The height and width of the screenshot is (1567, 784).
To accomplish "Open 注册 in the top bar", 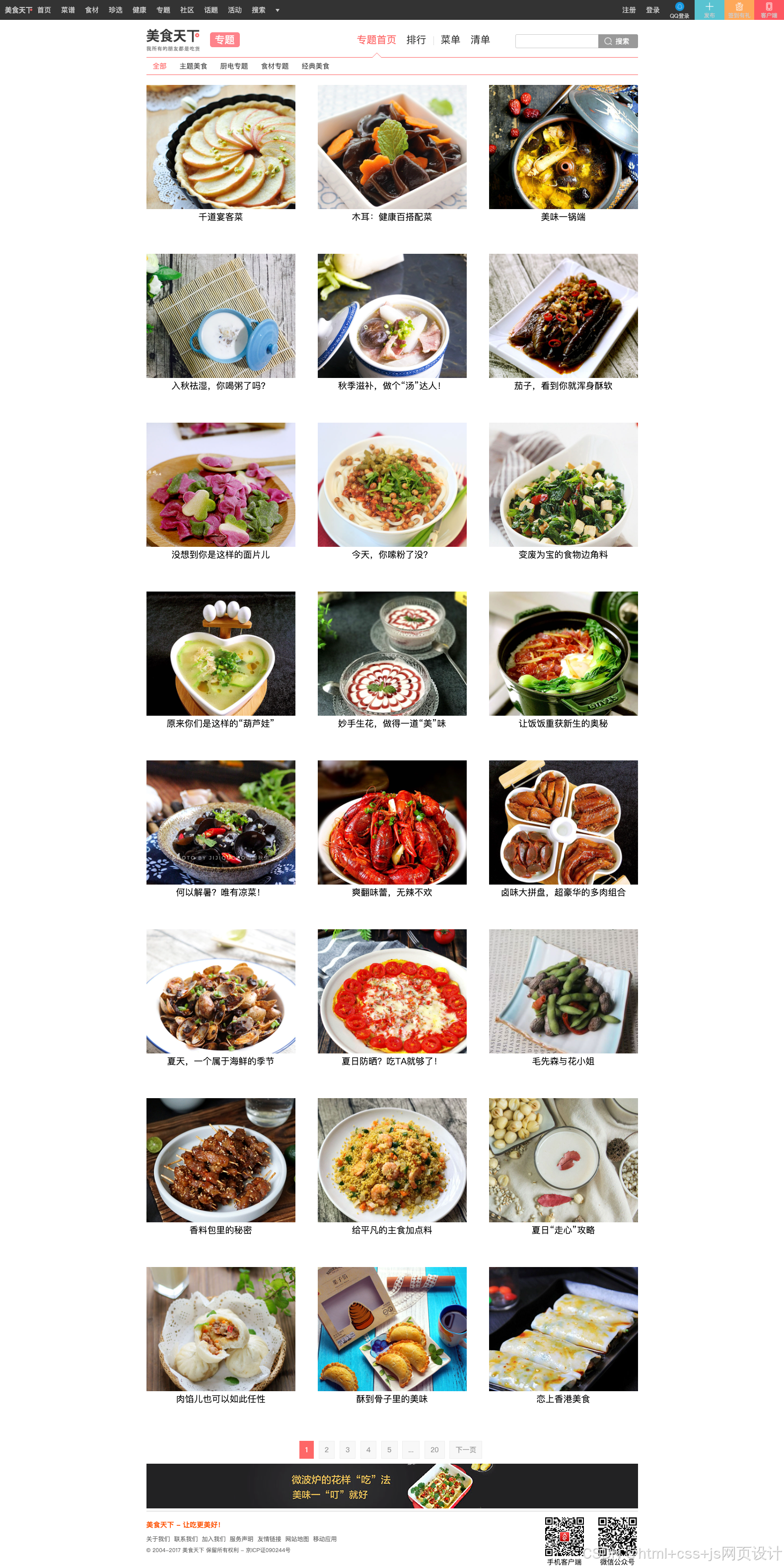I will coord(628,10).
